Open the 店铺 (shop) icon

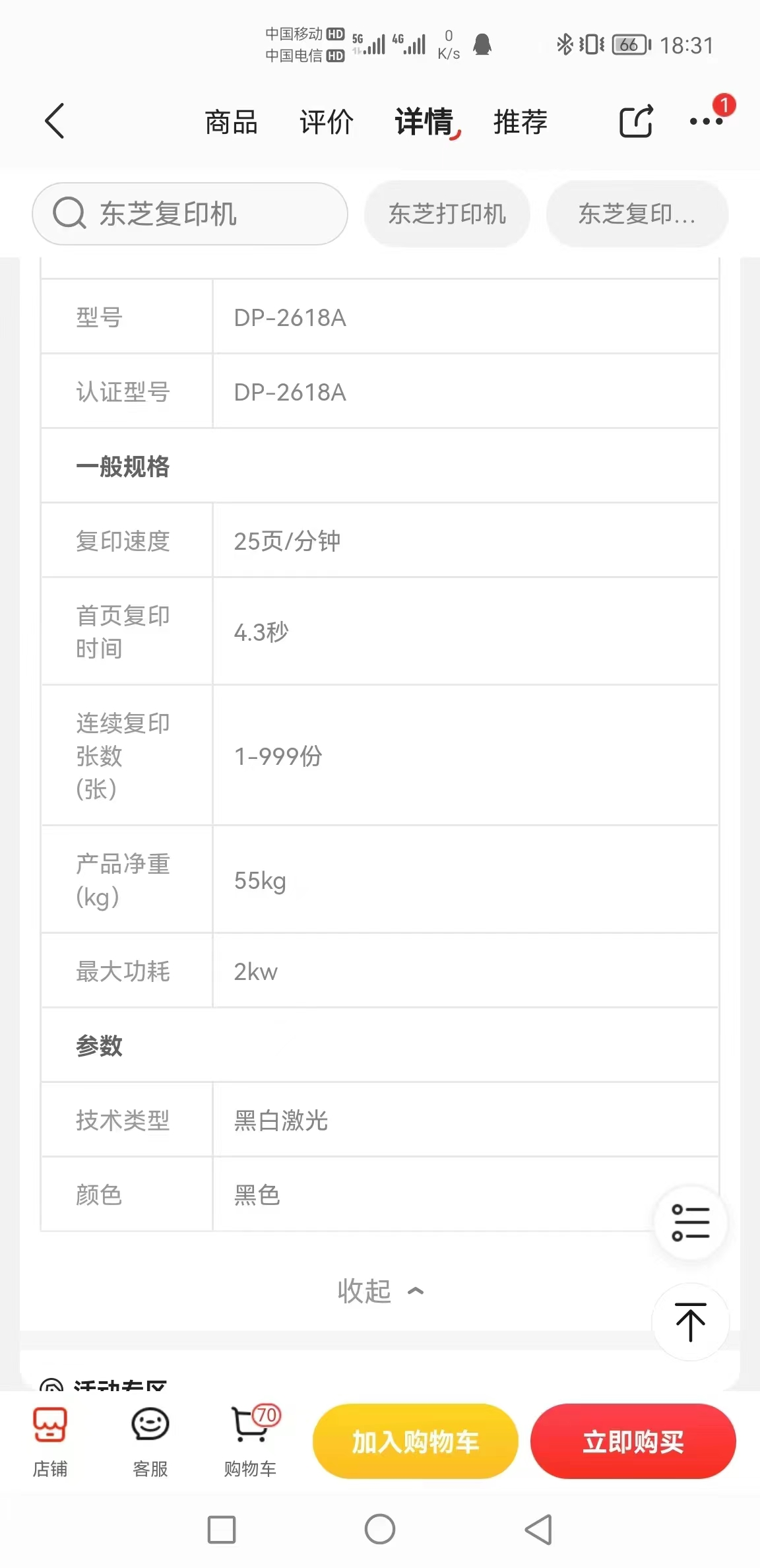point(51,1442)
